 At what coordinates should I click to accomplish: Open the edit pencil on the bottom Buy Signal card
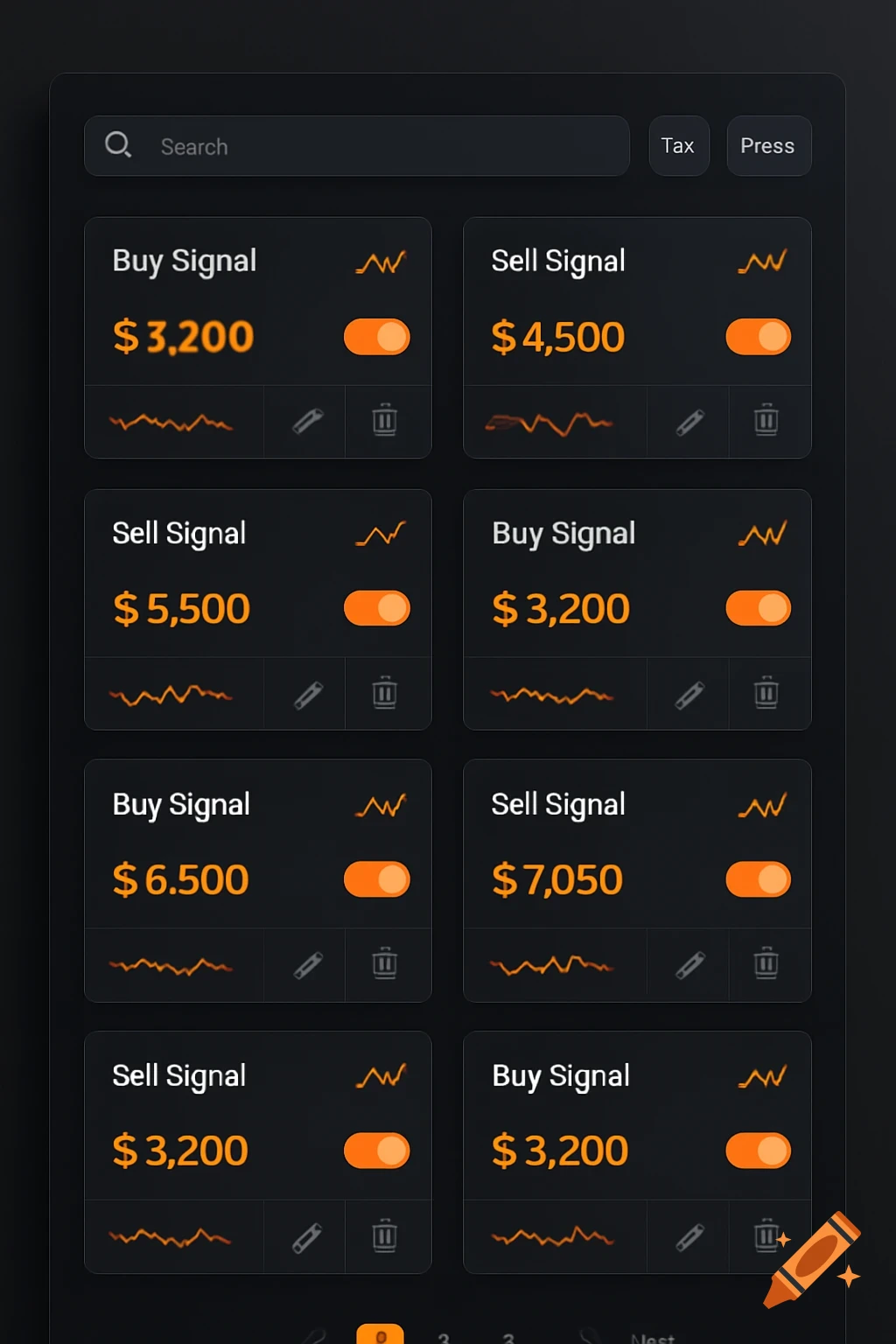tap(689, 1236)
